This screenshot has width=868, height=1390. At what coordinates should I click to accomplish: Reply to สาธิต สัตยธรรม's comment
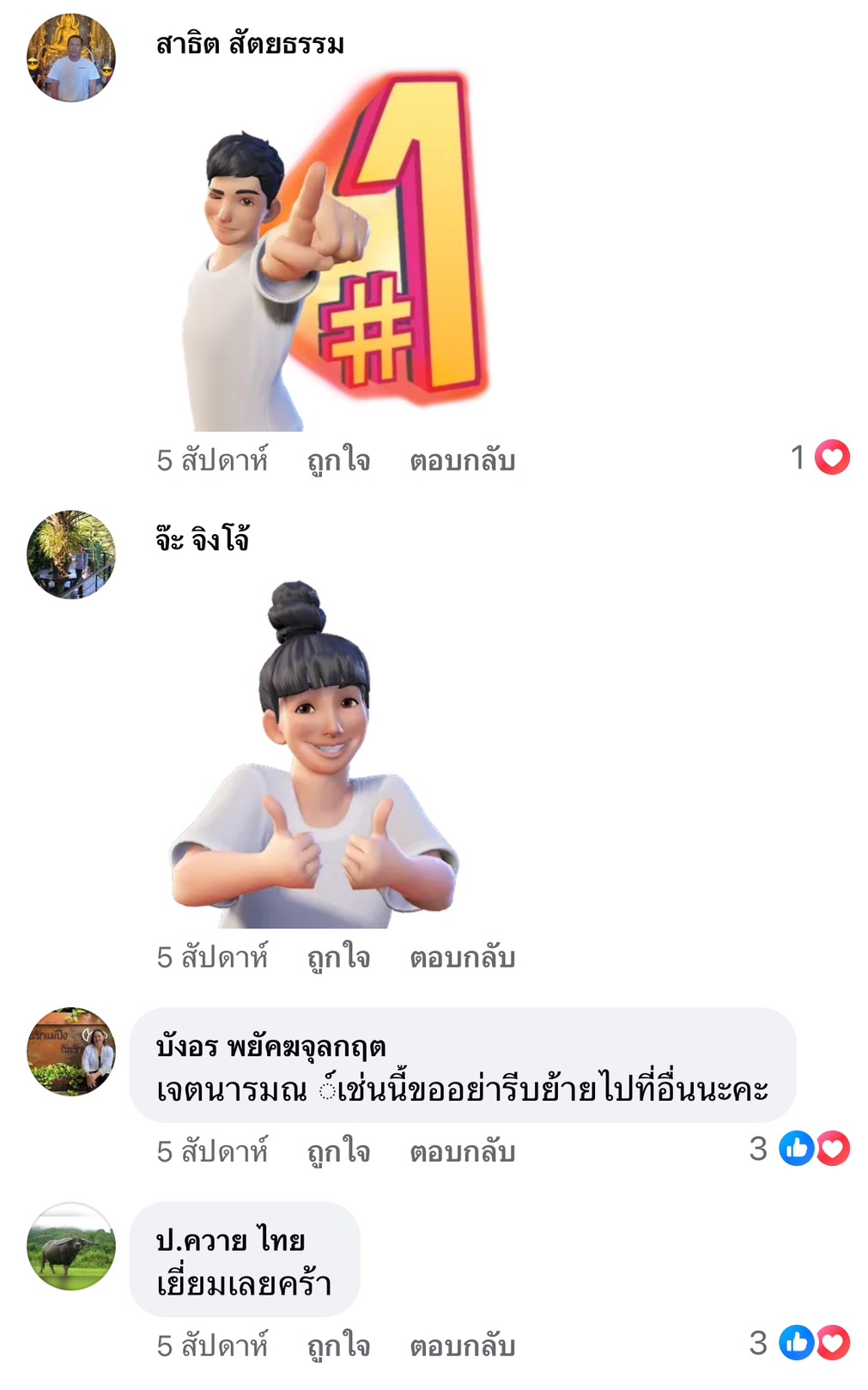(462, 460)
